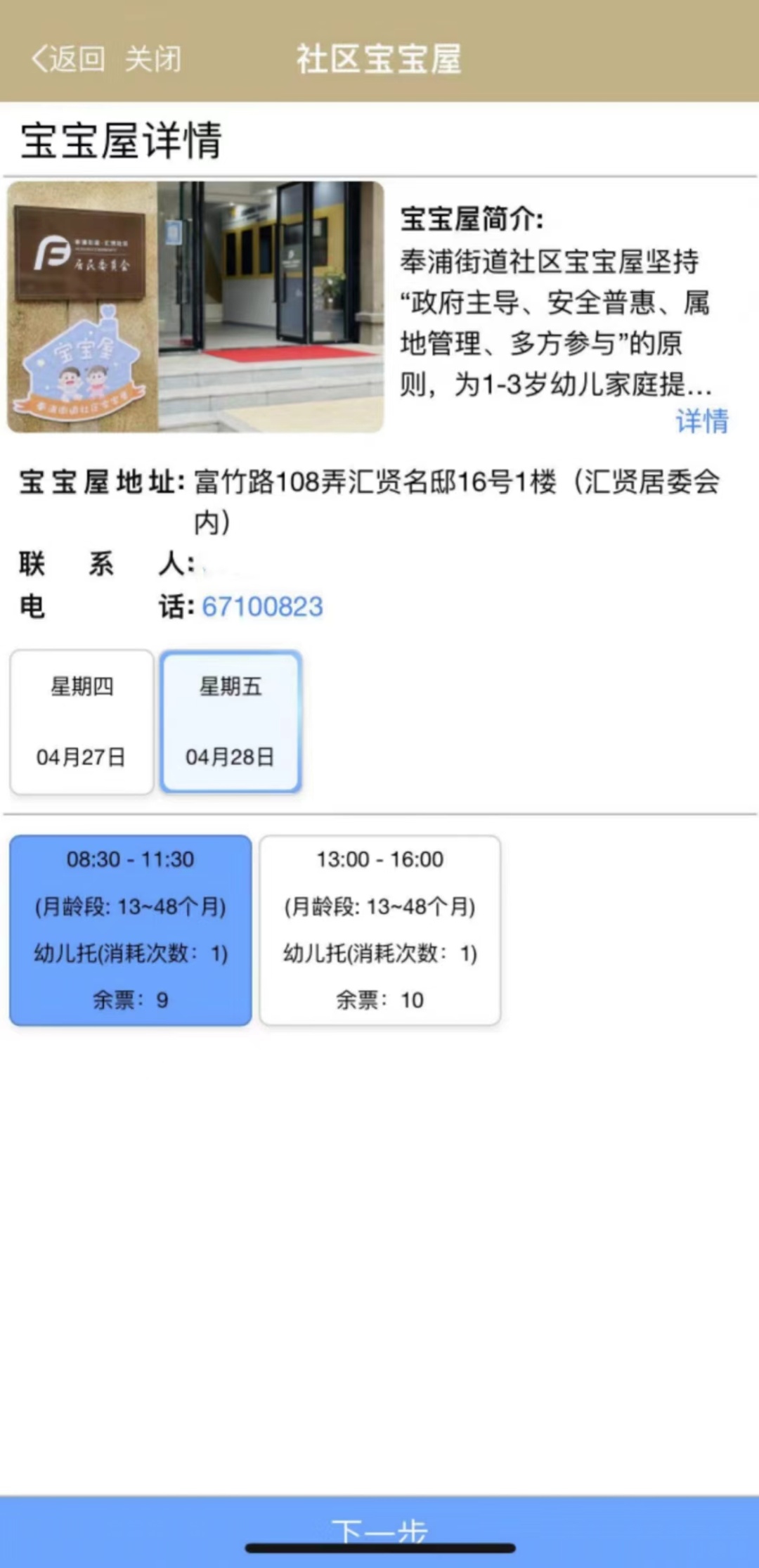Viewport: 759px width, 1568px height.
Task: Choose the 08:30 - 11:30 time slot
Action: pos(131,930)
